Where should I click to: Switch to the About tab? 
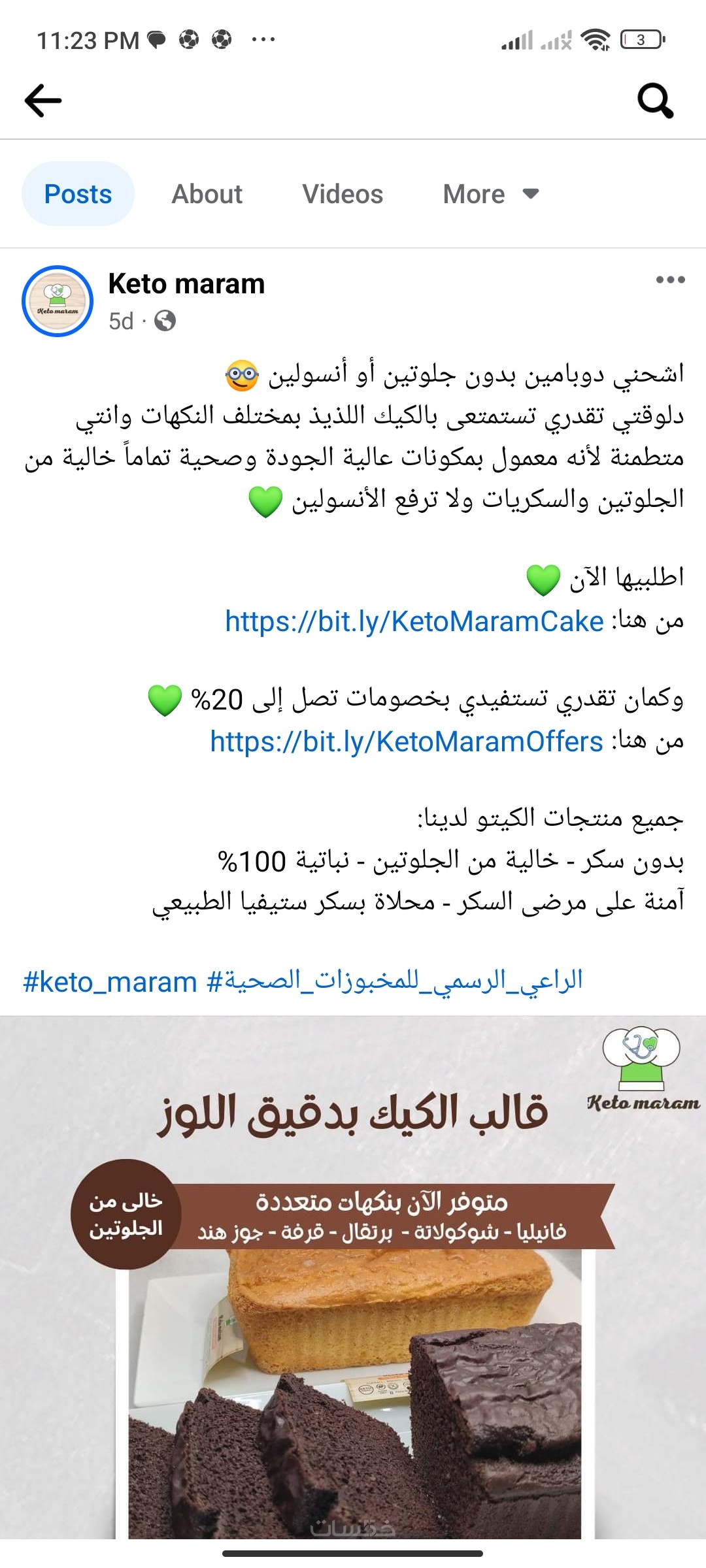[207, 194]
